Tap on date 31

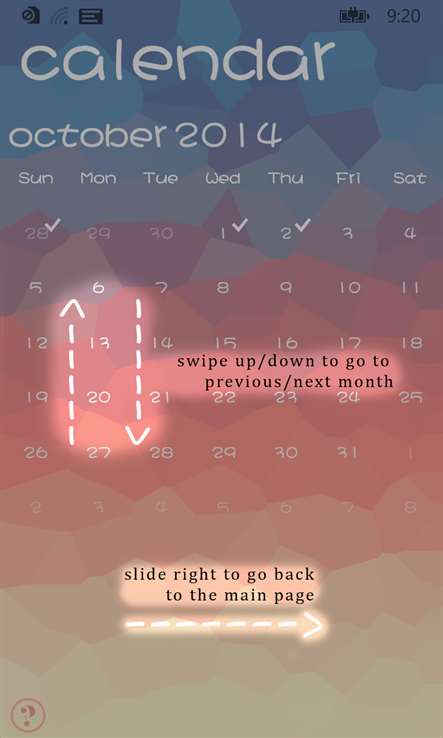pos(347,453)
